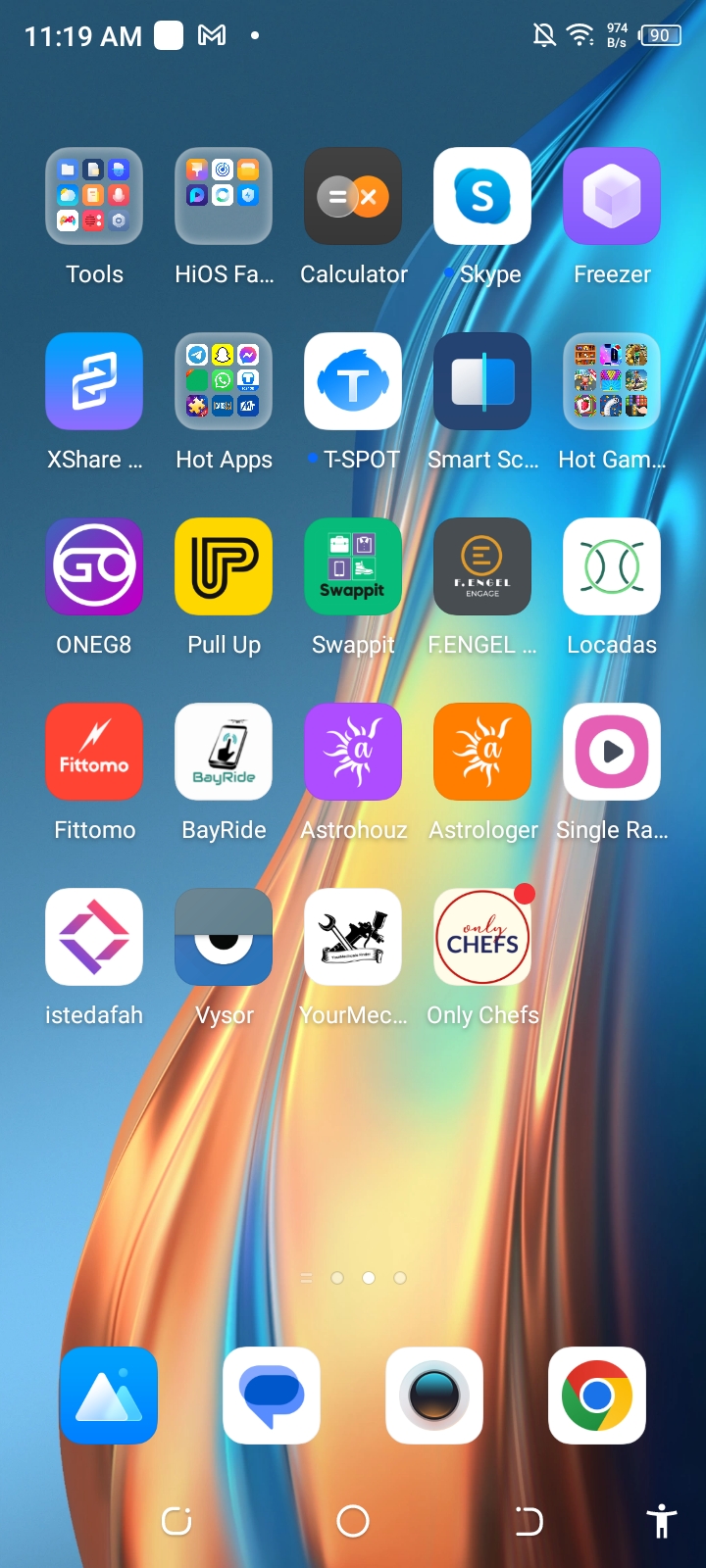Open Locadas app
The image size is (706, 1568).
612,566
